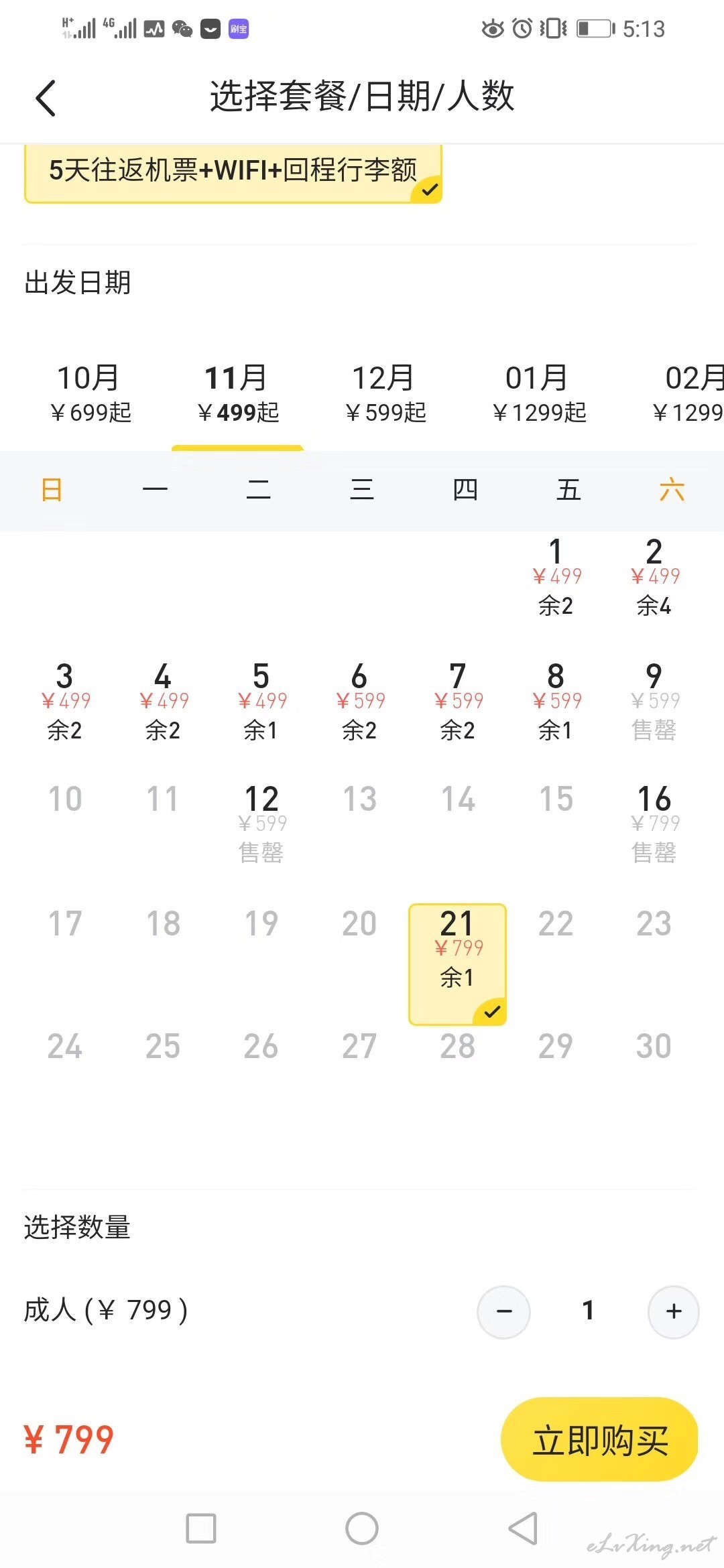724x1568 pixels.
Task: Decrease adult quantity with minus button
Action: click(503, 1311)
